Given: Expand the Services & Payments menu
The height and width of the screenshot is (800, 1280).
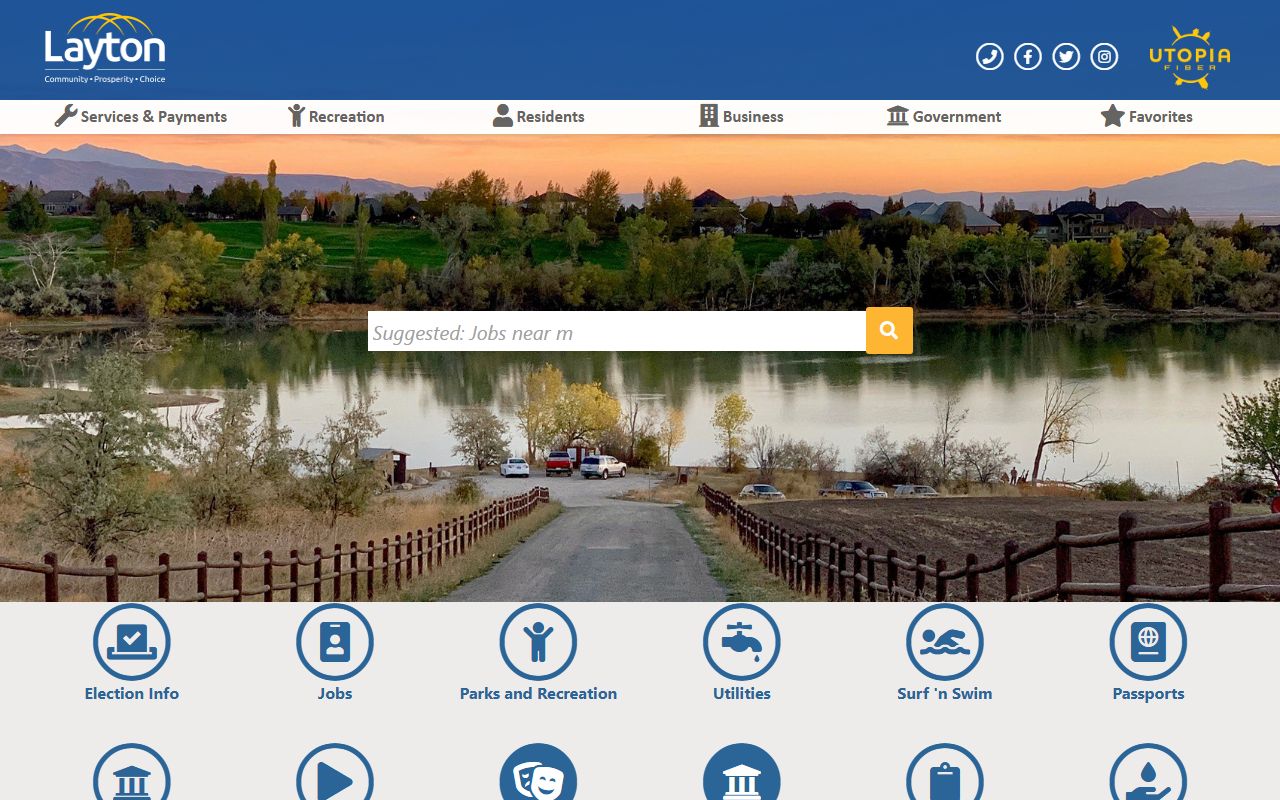Looking at the screenshot, I should pyautogui.click(x=141, y=116).
